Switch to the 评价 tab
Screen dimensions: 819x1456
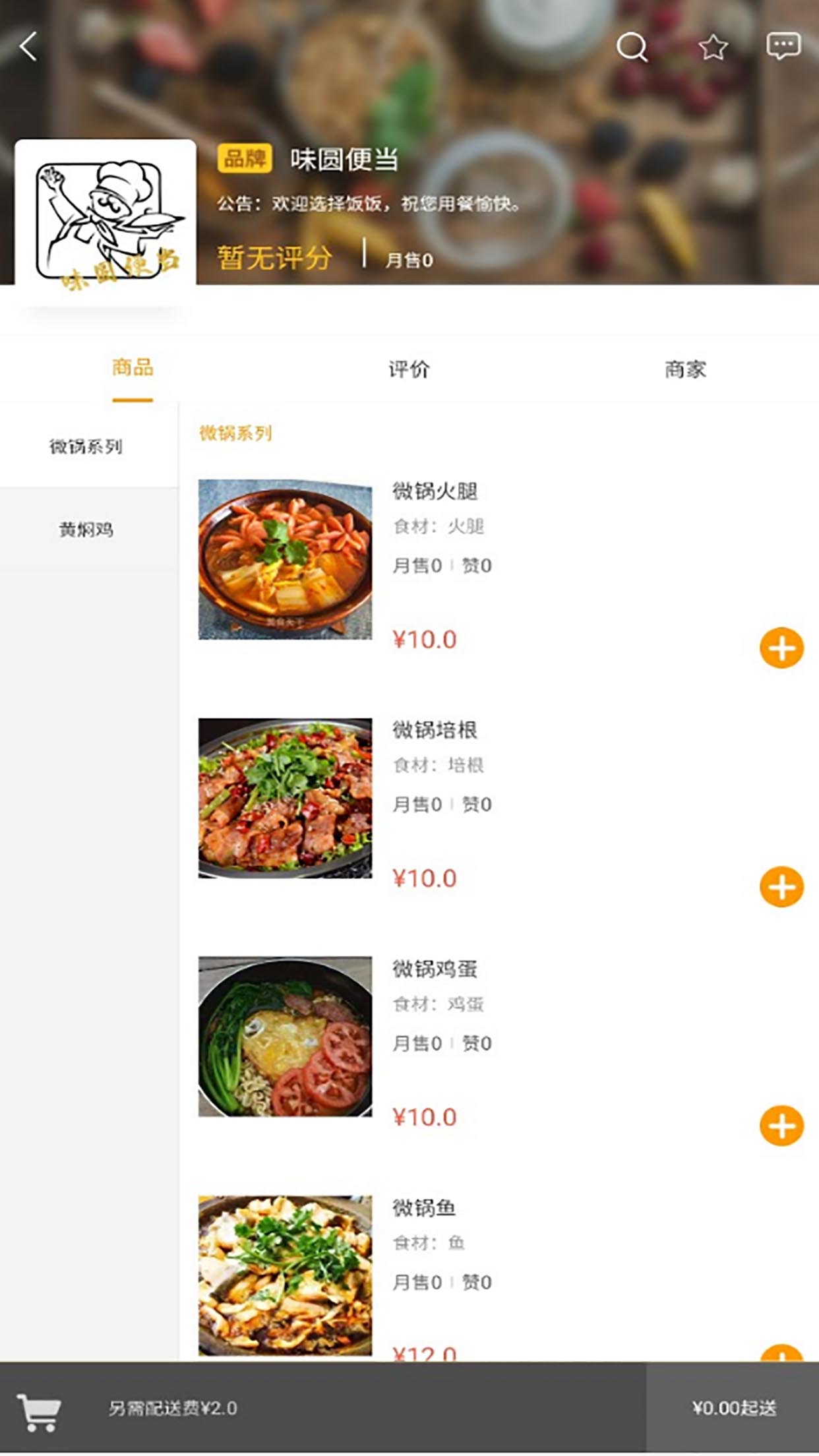(x=409, y=370)
